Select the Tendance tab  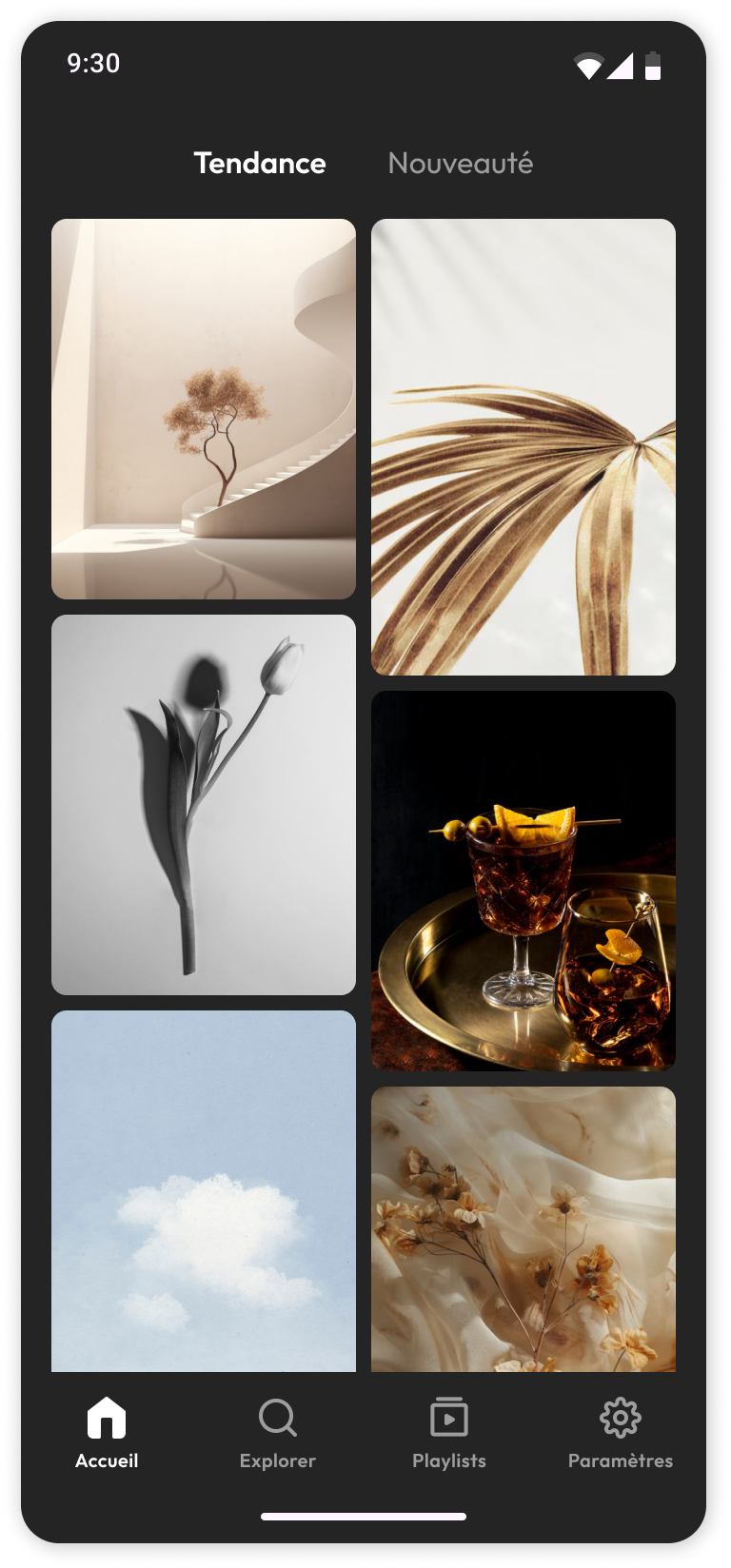point(260,164)
